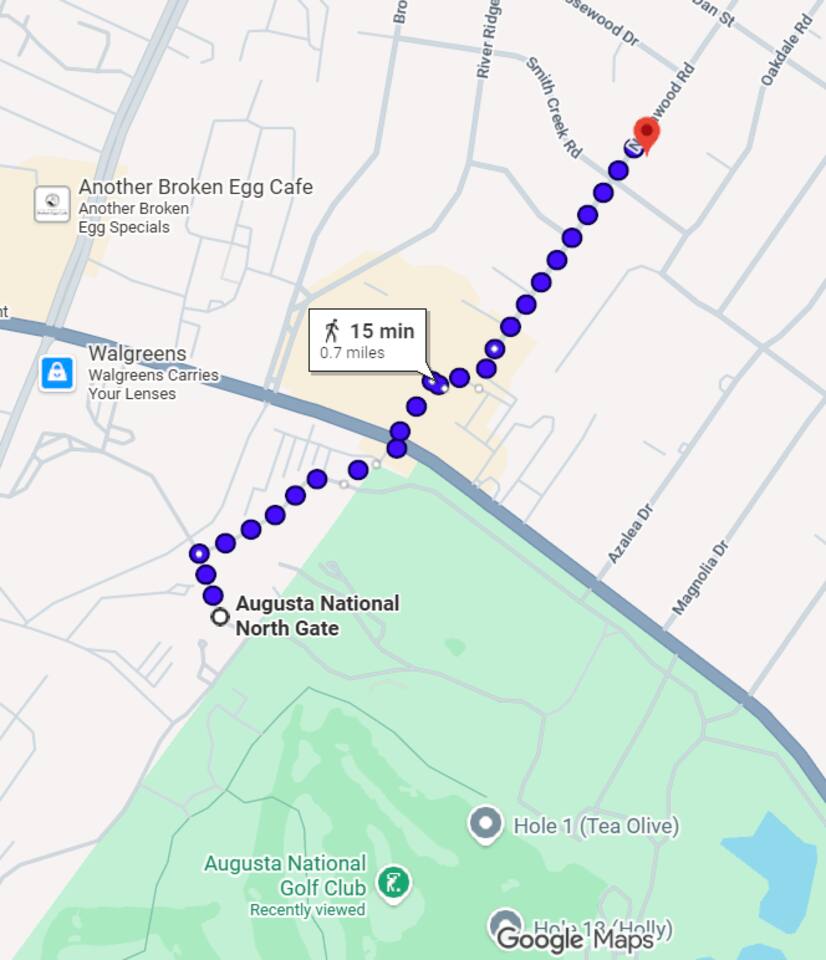Tap the 15 min walking route label
This screenshot has width=826, height=960.
[x=368, y=340]
